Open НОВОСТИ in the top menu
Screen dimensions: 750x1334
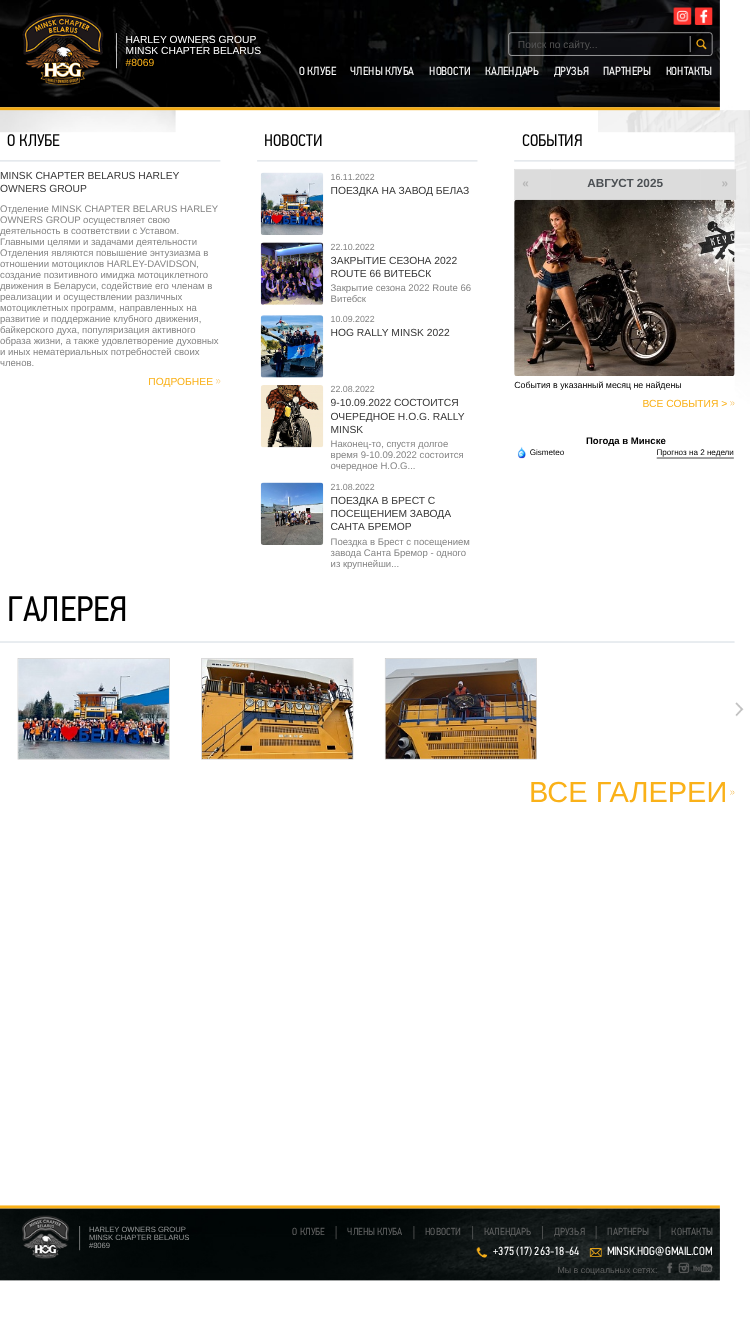[449, 71]
